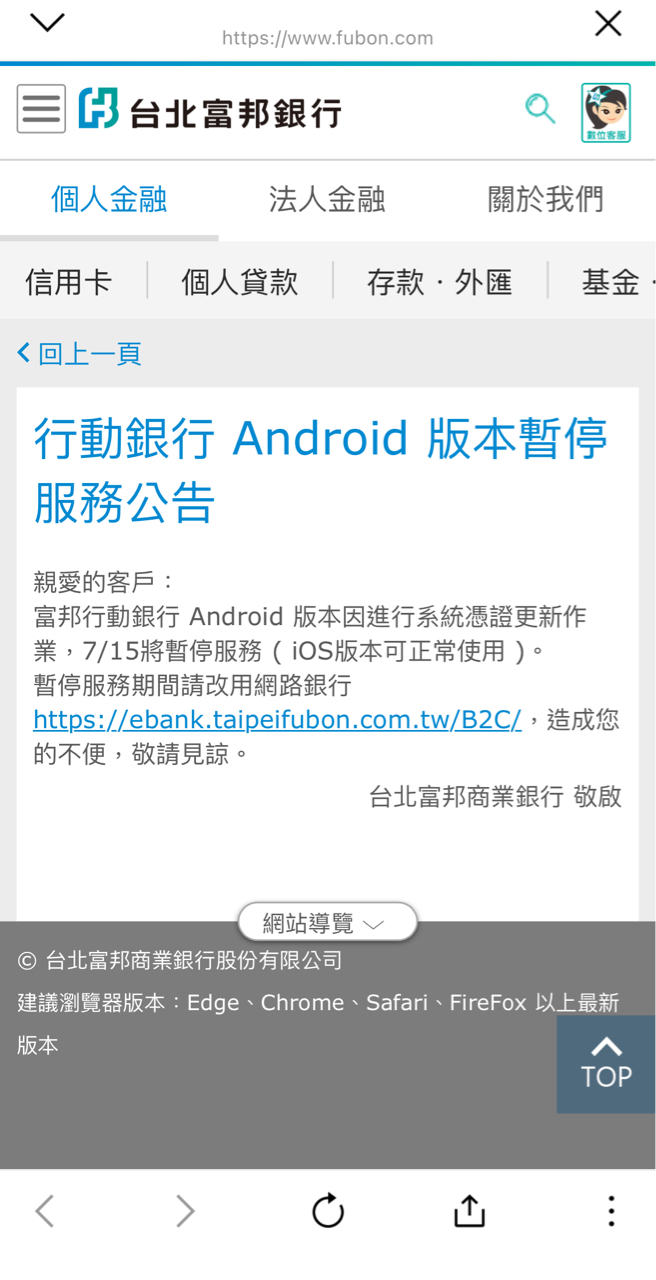This screenshot has height=1280, width=656.
Task: Close the in-app browser with the X
Action: (608, 23)
